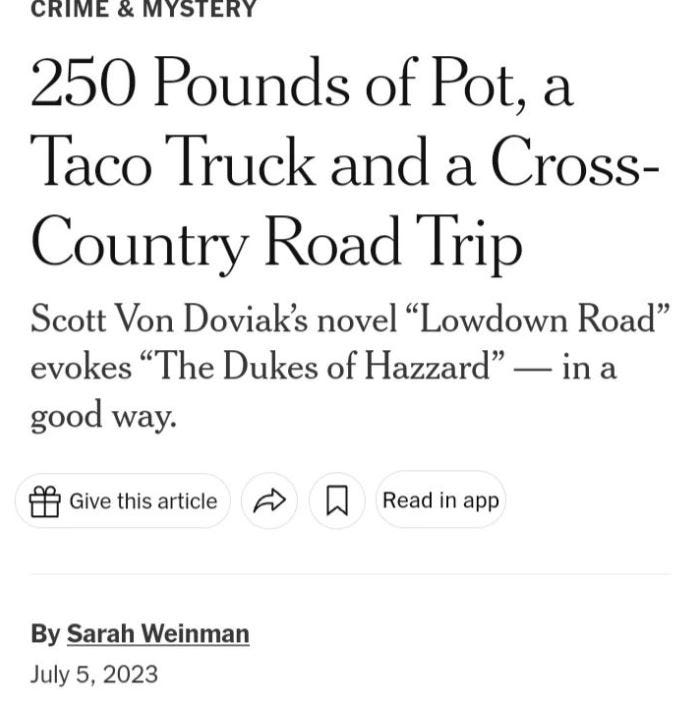Tap the Read in app button
This screenshot has width=694, height=704.
coord(440,500)
